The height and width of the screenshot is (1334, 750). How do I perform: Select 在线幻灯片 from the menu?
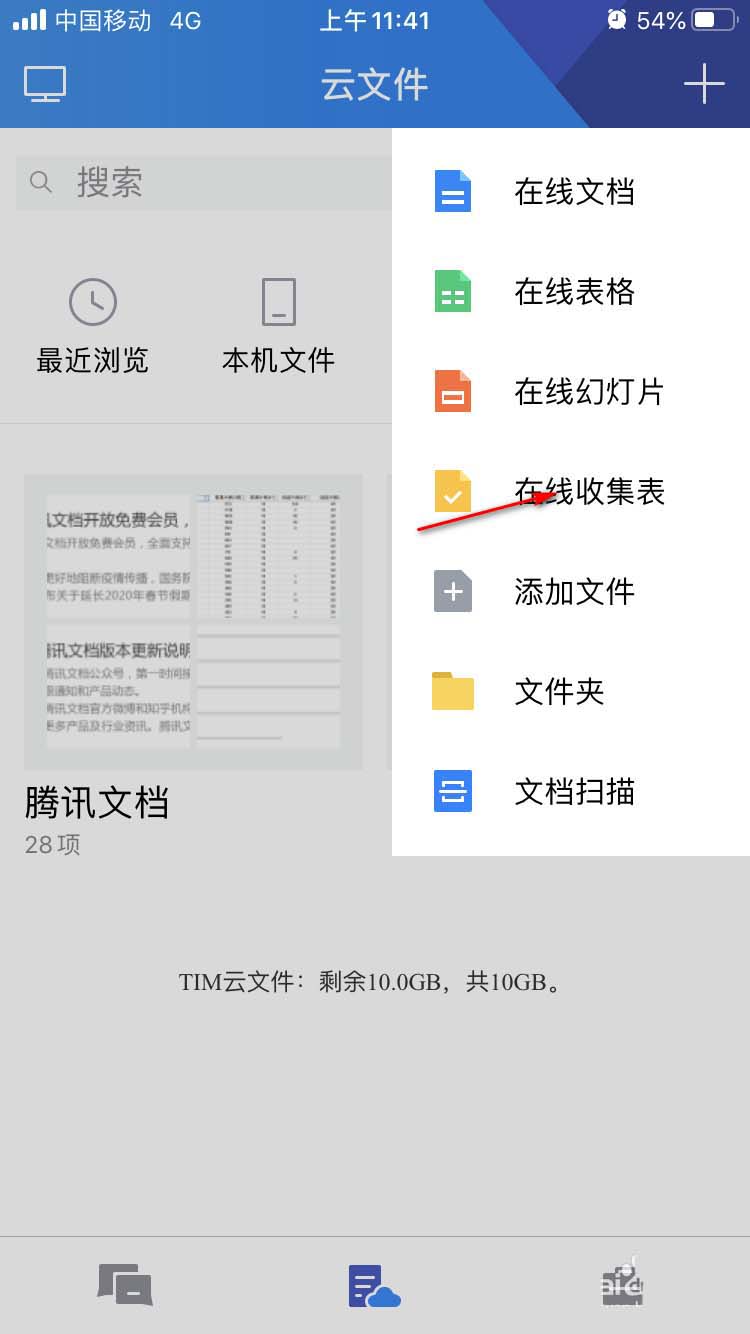click(x=588, y=391)
